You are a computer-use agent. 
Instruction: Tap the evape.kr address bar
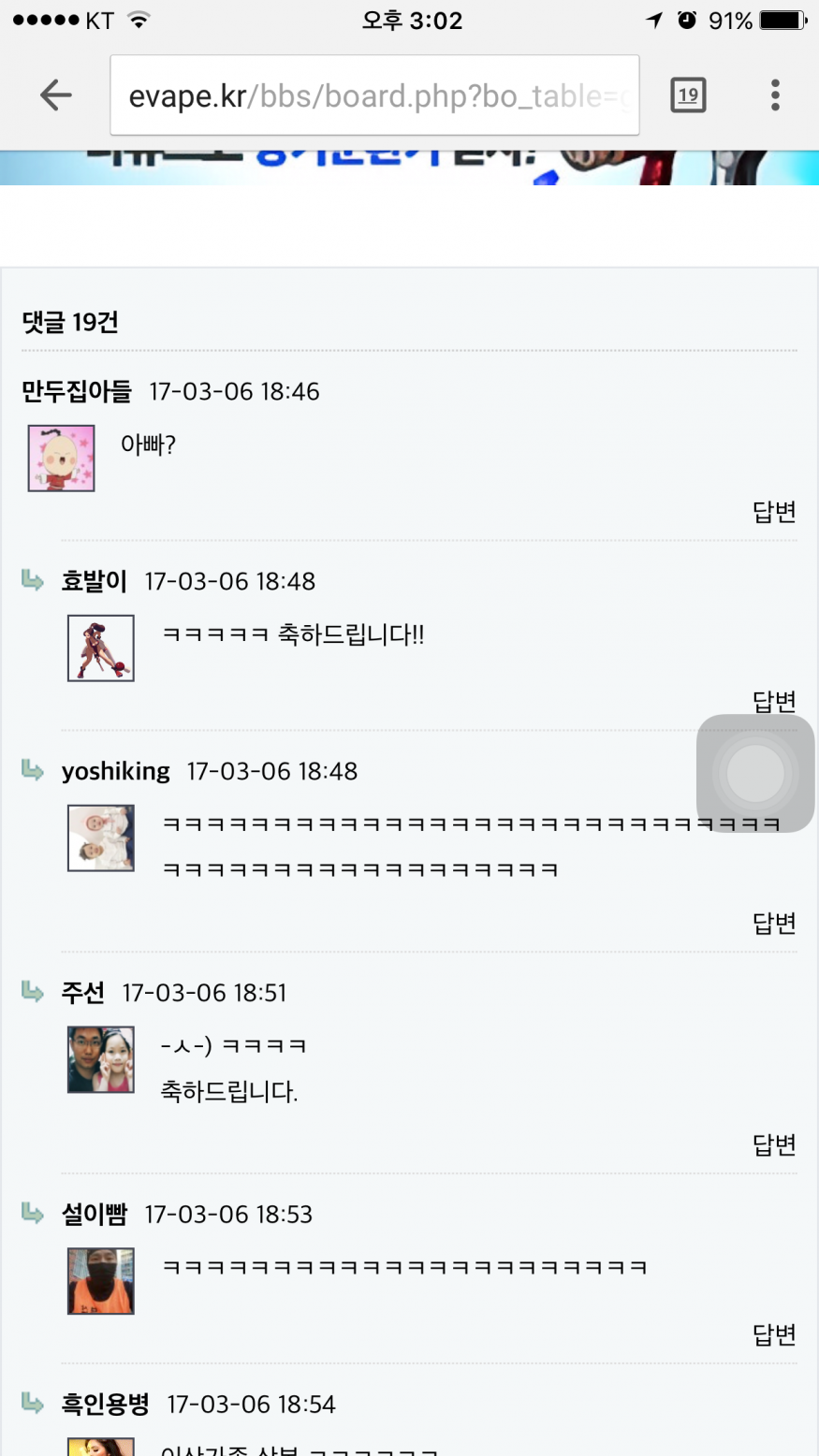pyautogui.click(x=374, y=95)
